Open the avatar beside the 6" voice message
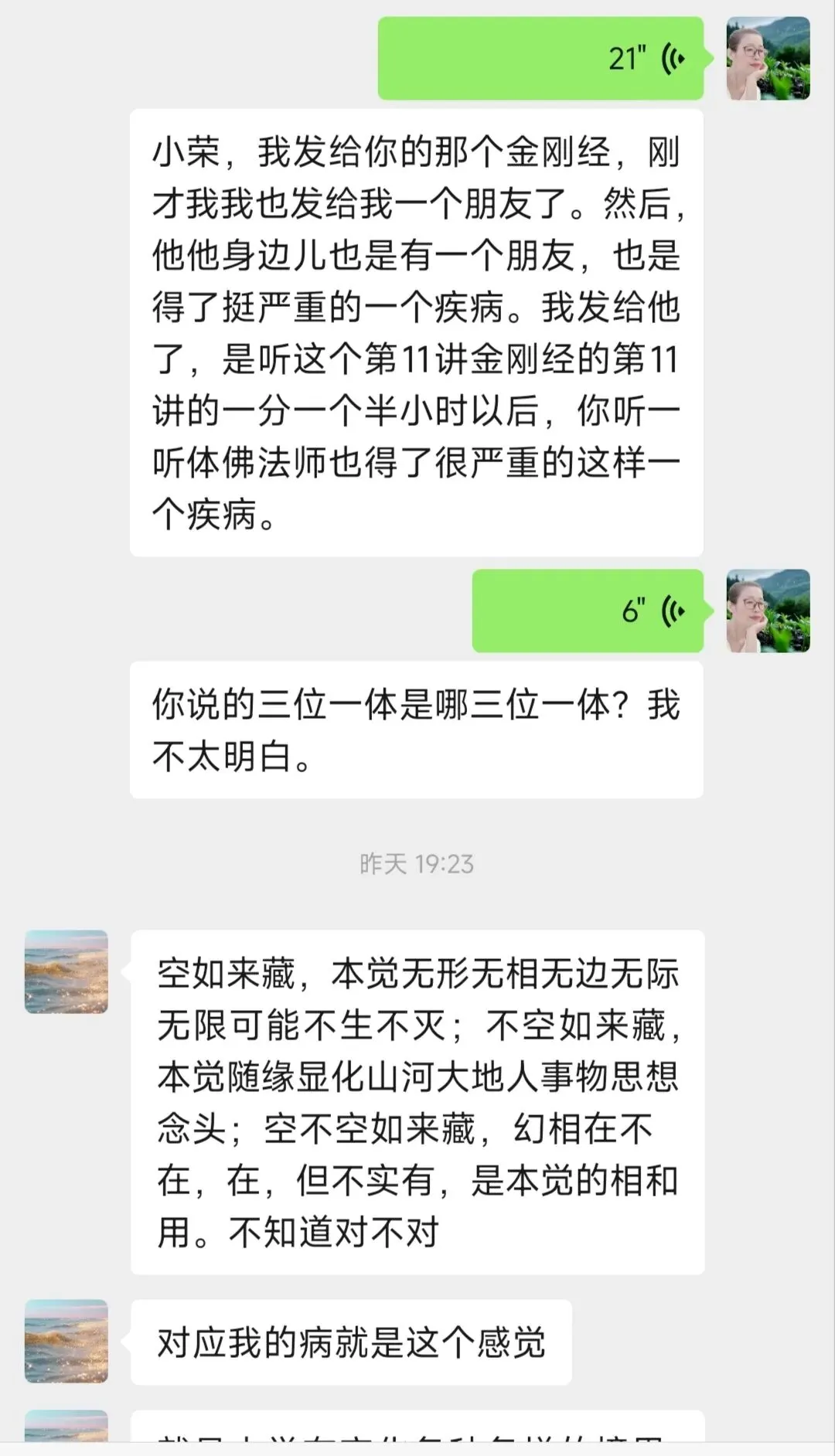Screen dimensions: 835x1456 pyautogui.click(x=769, y=611)
